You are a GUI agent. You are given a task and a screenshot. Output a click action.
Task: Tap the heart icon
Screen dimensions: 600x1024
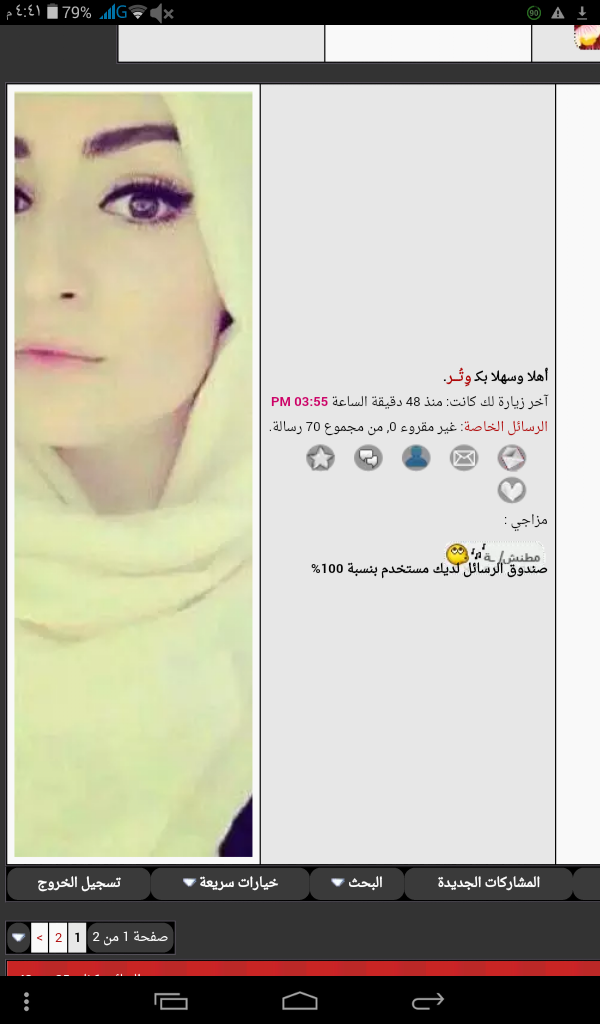pos(512,490)
